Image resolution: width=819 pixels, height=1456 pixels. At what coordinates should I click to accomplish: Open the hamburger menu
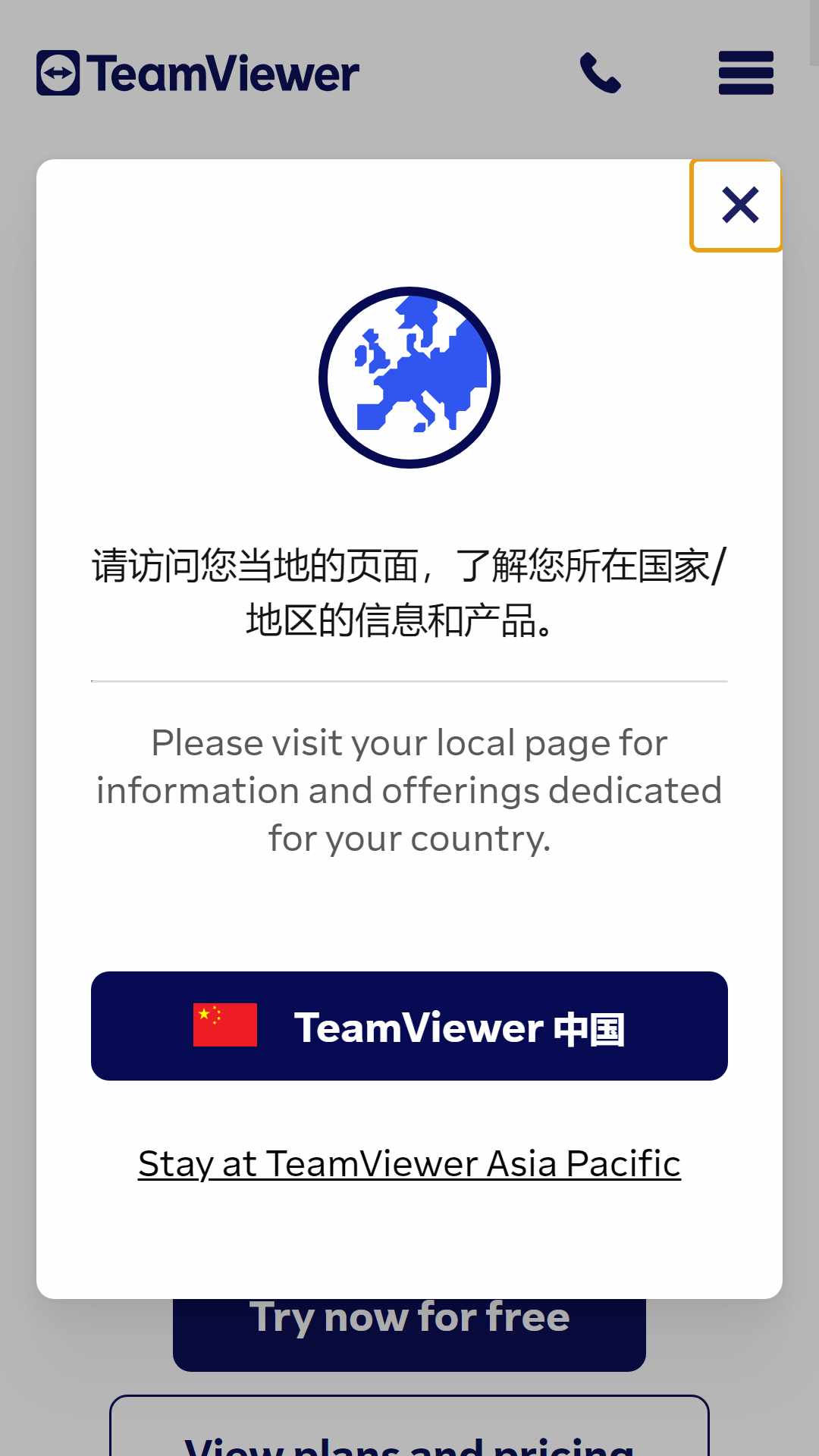click(746, 73)
